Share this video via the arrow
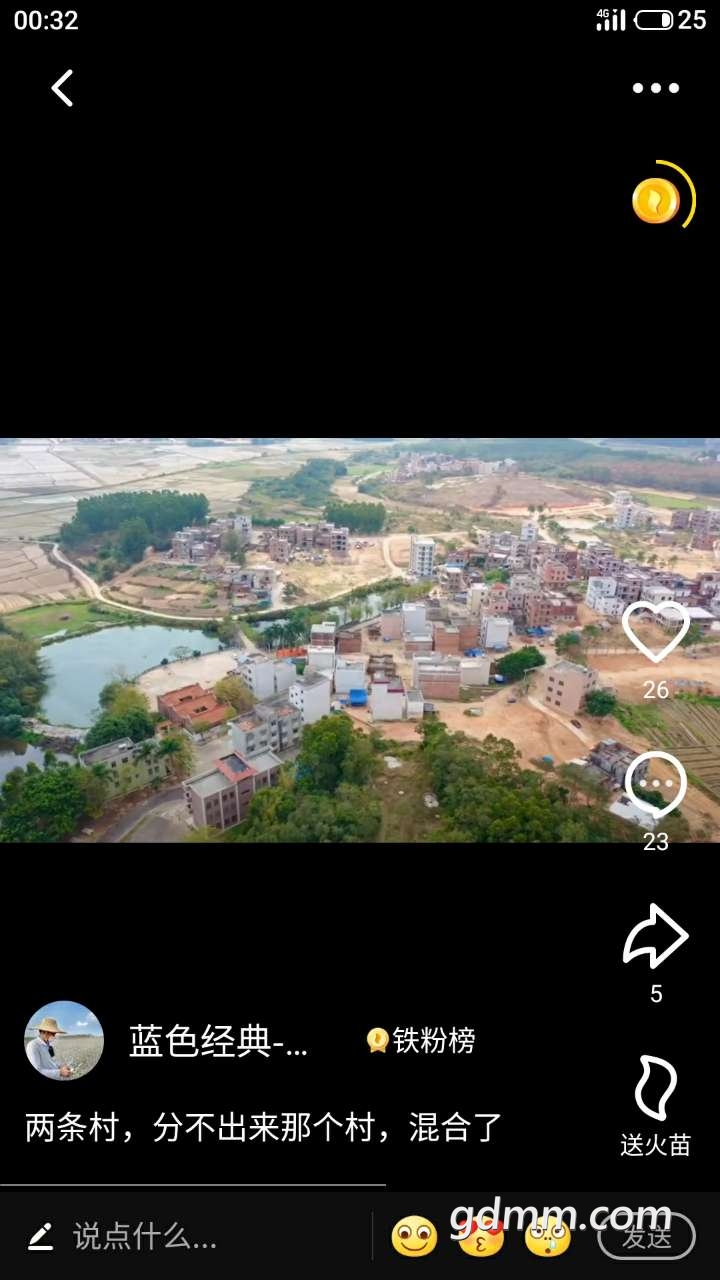The width and height of the screenshot is (720, 1280). 656,936
